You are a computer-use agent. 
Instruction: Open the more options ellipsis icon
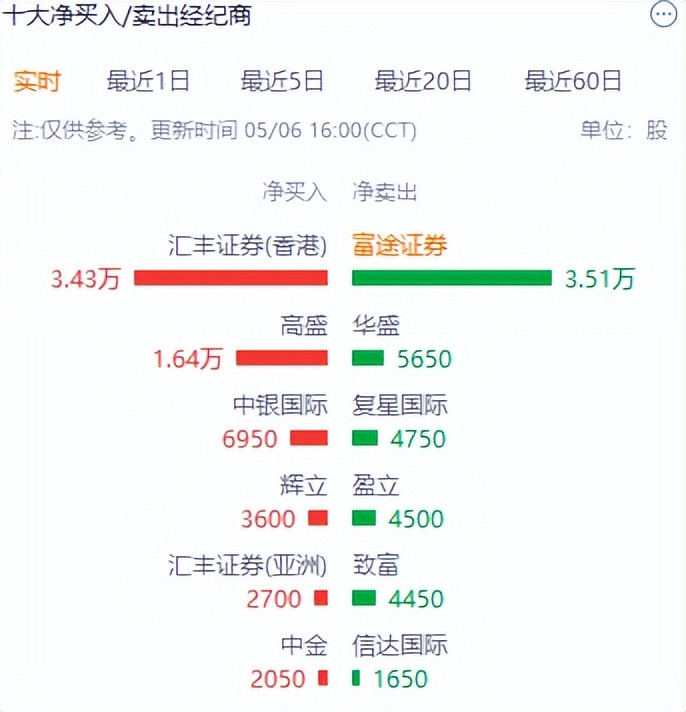[x=663, y=15]
